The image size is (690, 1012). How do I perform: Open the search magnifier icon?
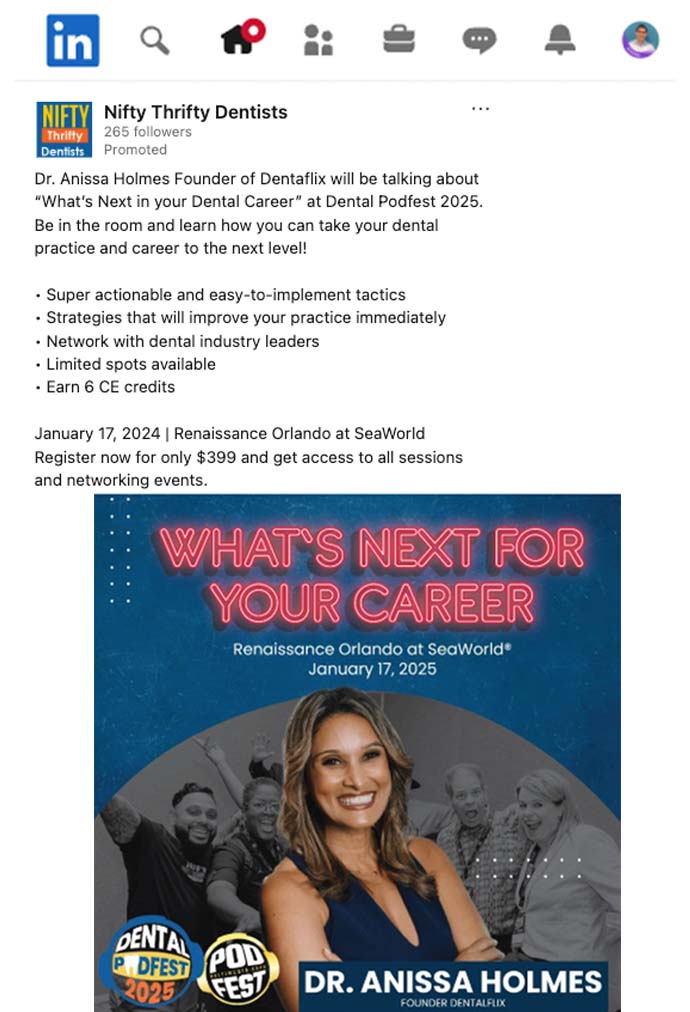coord(154,41)
